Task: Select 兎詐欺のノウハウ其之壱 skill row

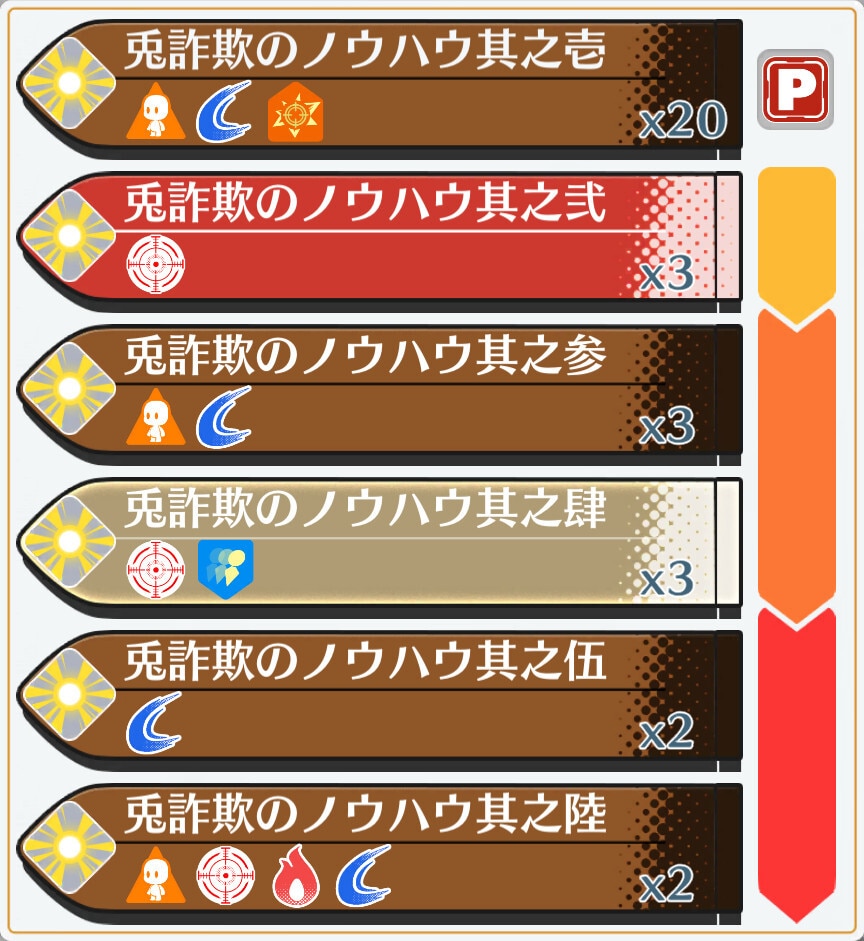Action: [380, 88]
